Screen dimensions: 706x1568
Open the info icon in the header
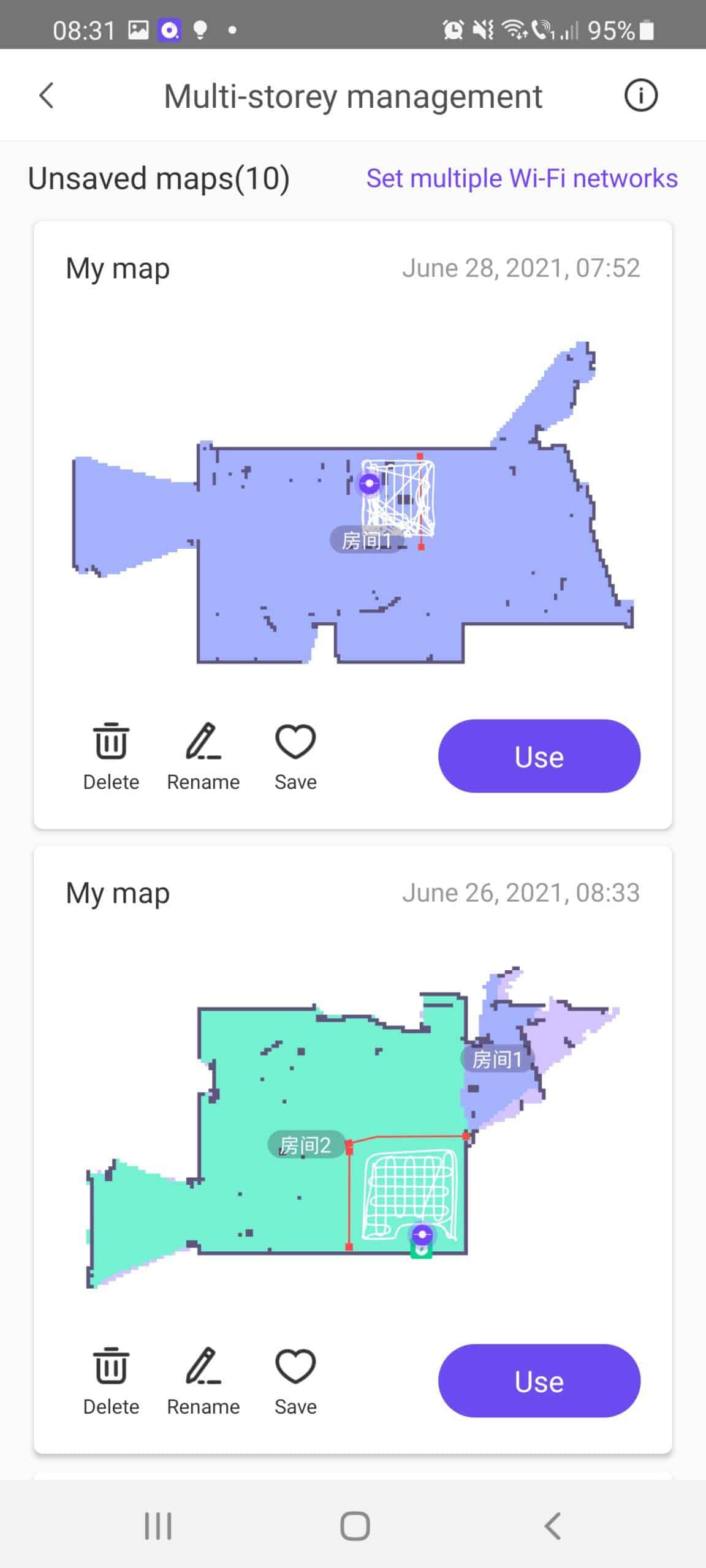pyautogui.click(x=640, y=96)
